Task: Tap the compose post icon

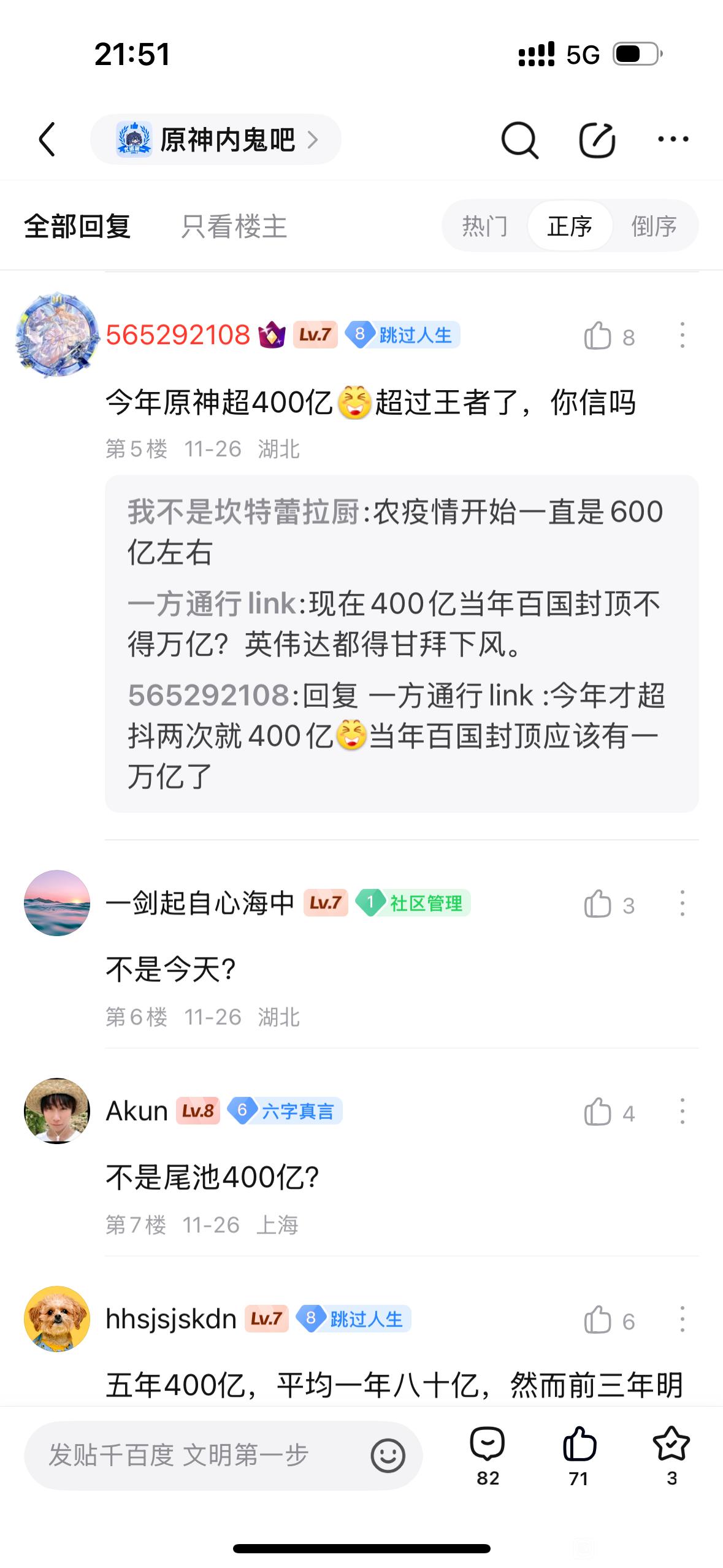Action: click(x=597, y=140)
